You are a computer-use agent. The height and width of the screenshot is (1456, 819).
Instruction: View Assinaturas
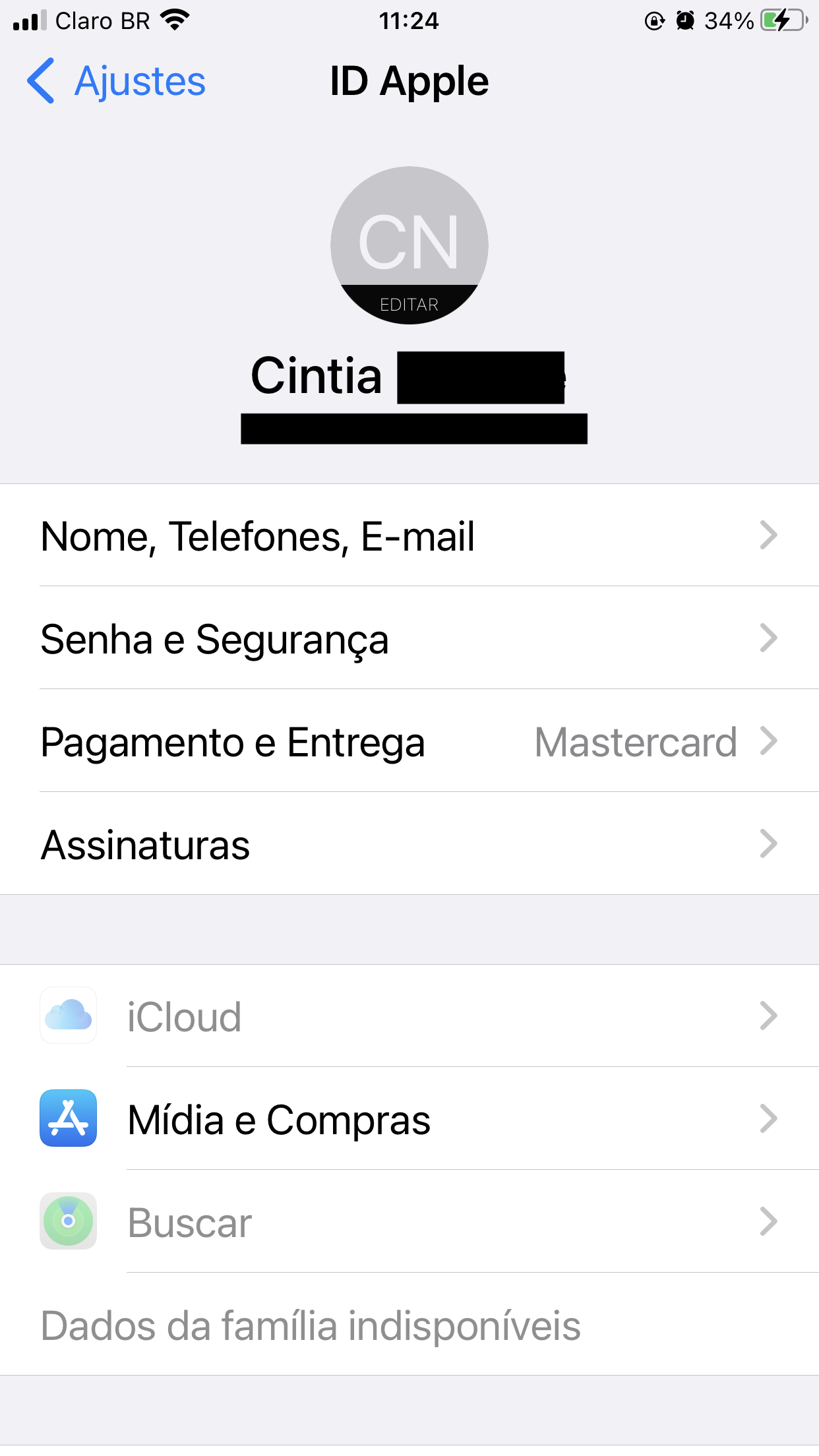(x=409, y=844)
